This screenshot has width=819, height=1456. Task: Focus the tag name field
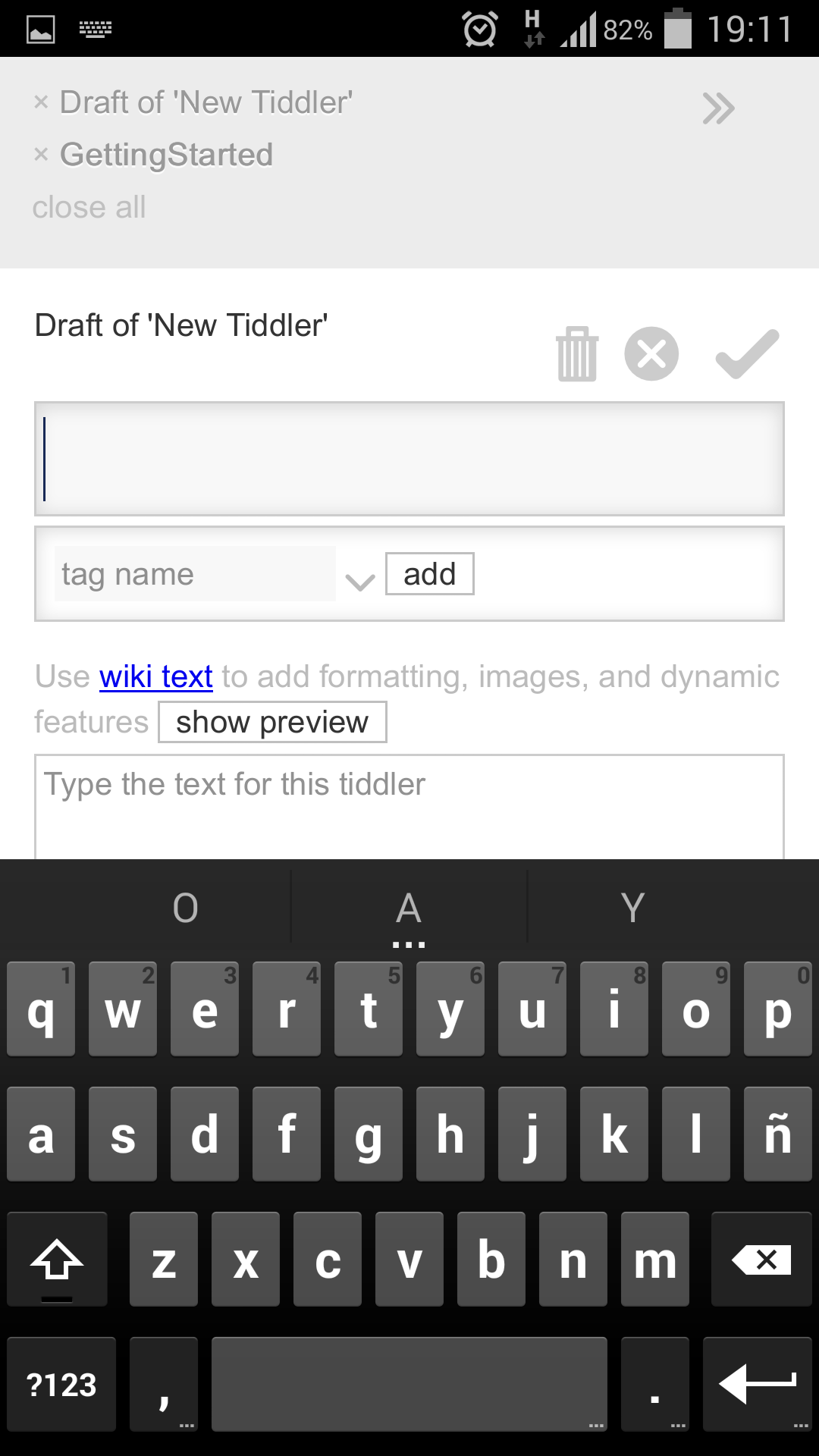195,574
